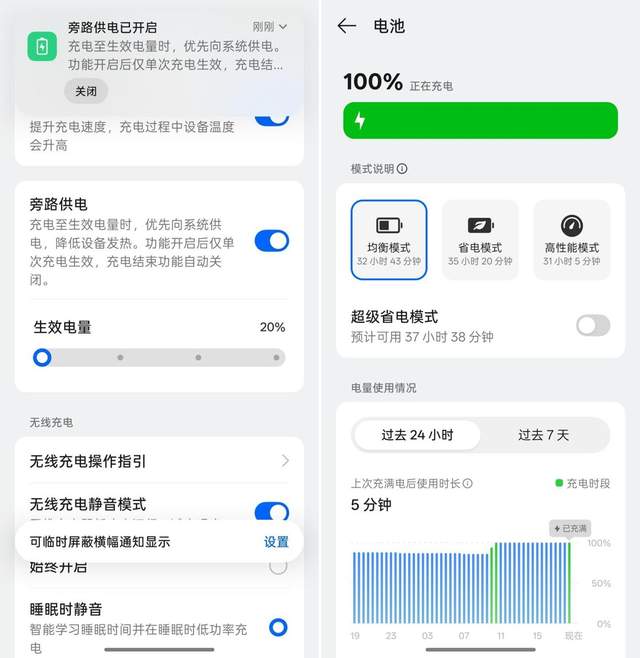
Task: Show usage for 过去 24 小时
Action: 417,435
